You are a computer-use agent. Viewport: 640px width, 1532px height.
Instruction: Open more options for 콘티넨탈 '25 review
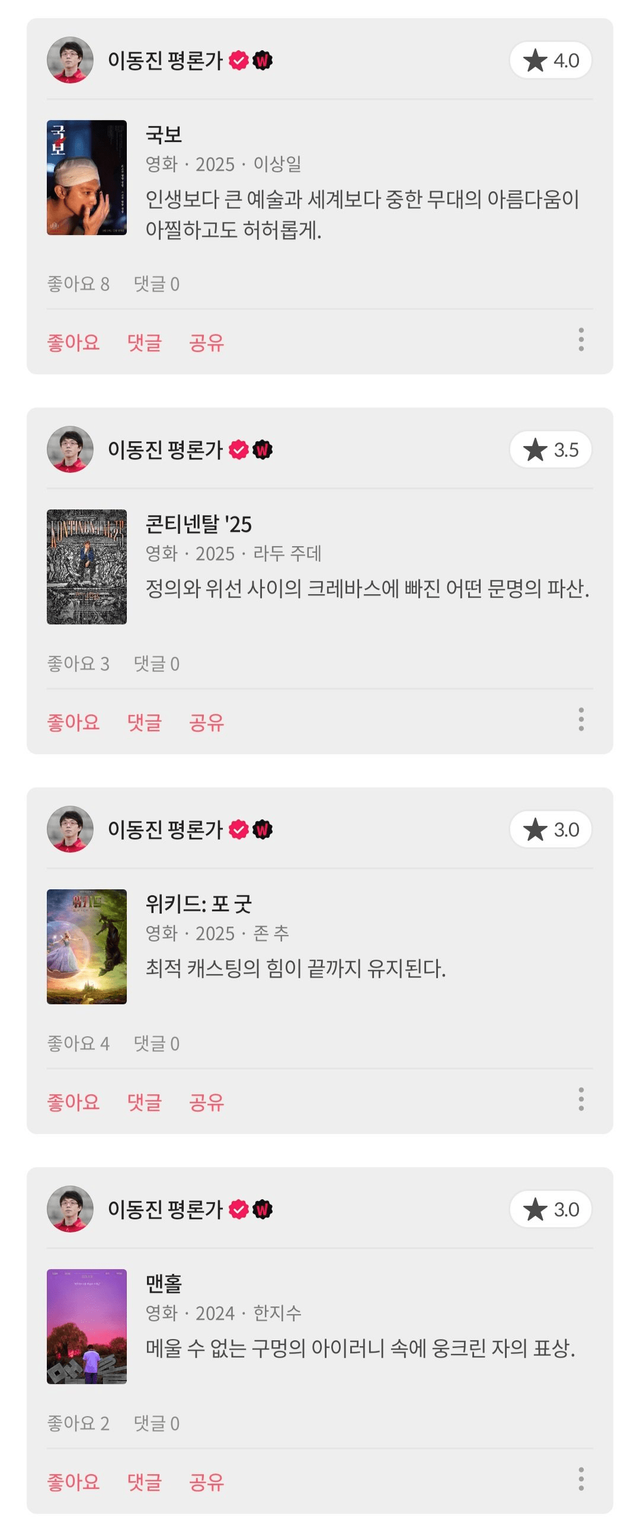tap(580, 720)
